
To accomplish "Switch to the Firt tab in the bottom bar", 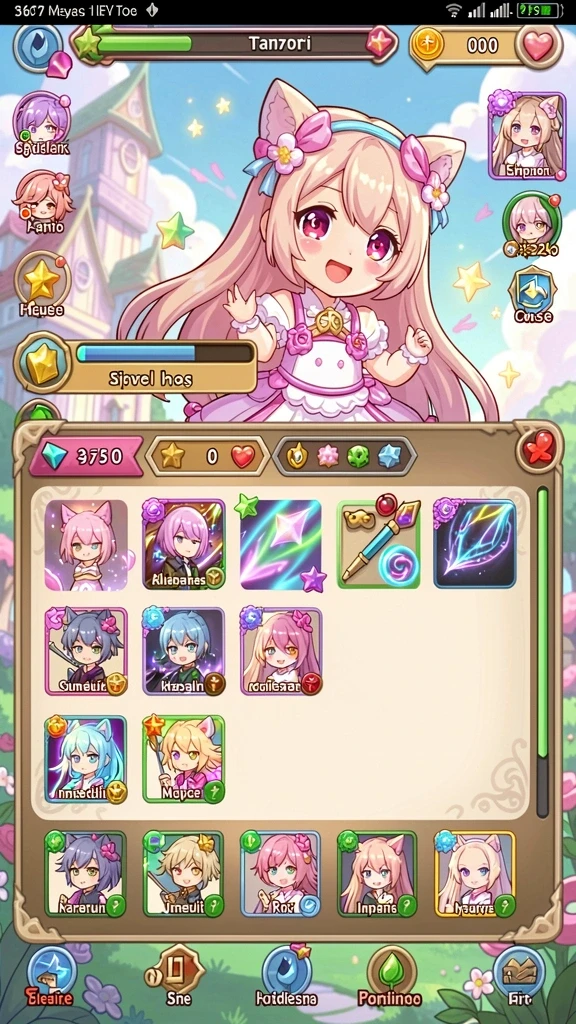I will pyautogui.click(x=519, y=977).
